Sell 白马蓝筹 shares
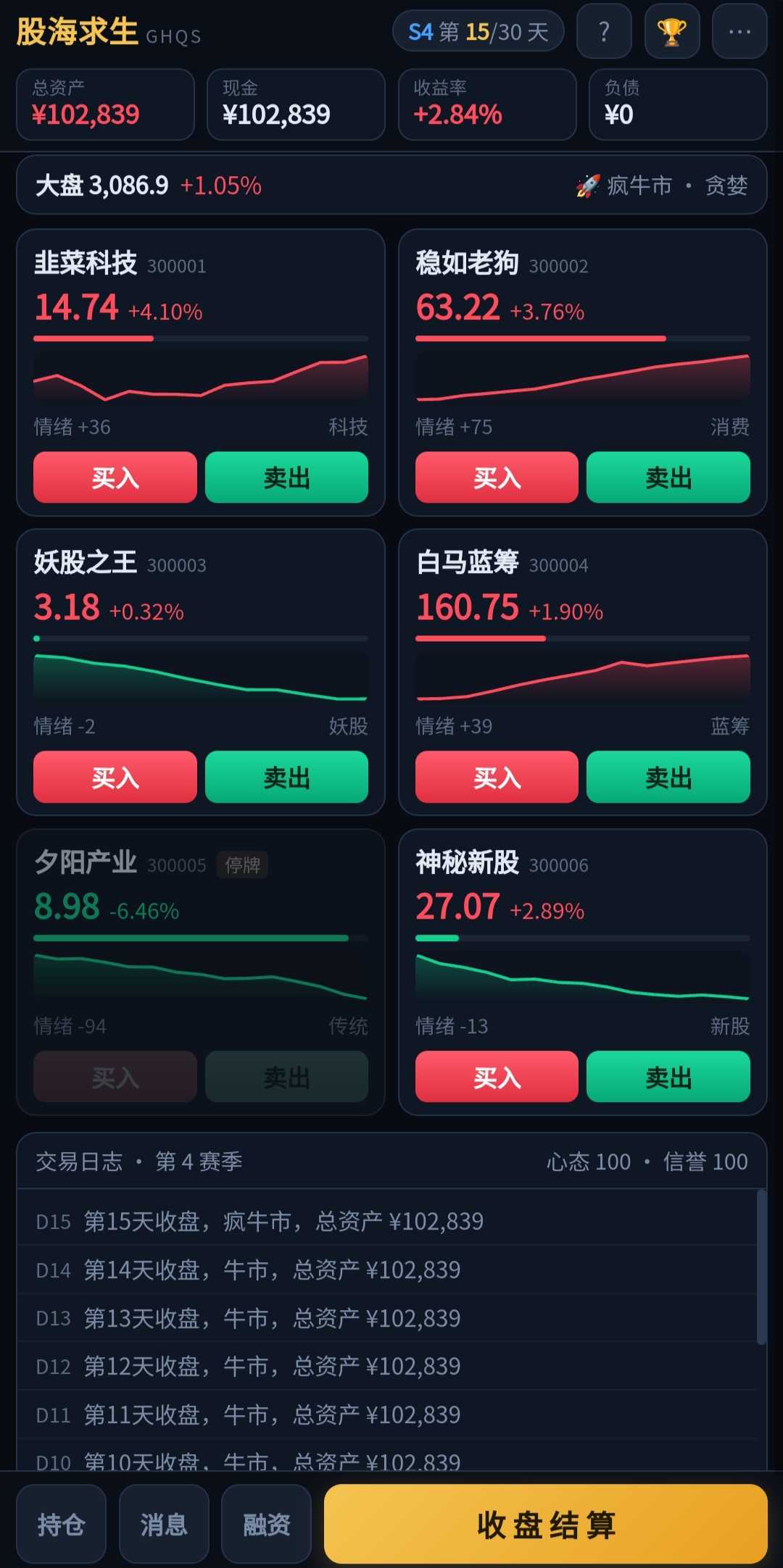Viewport: 783px width, 1568px height. 668,777
